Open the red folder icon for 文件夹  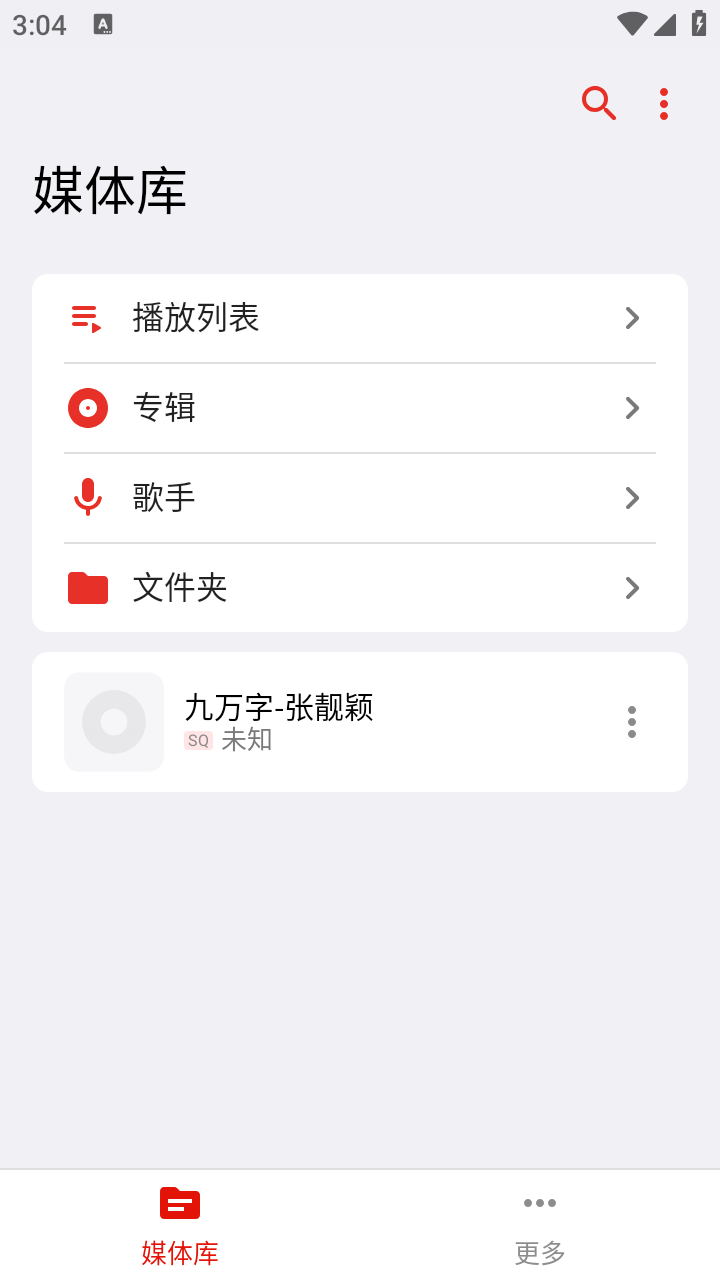pos(88,588)
